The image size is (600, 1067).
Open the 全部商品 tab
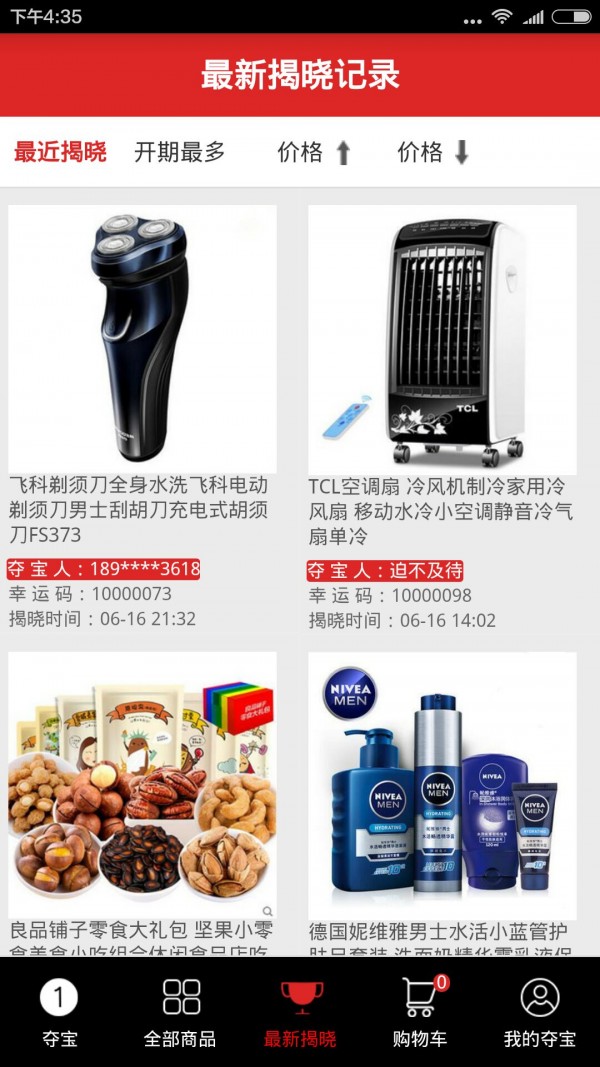coord(180,1012)
